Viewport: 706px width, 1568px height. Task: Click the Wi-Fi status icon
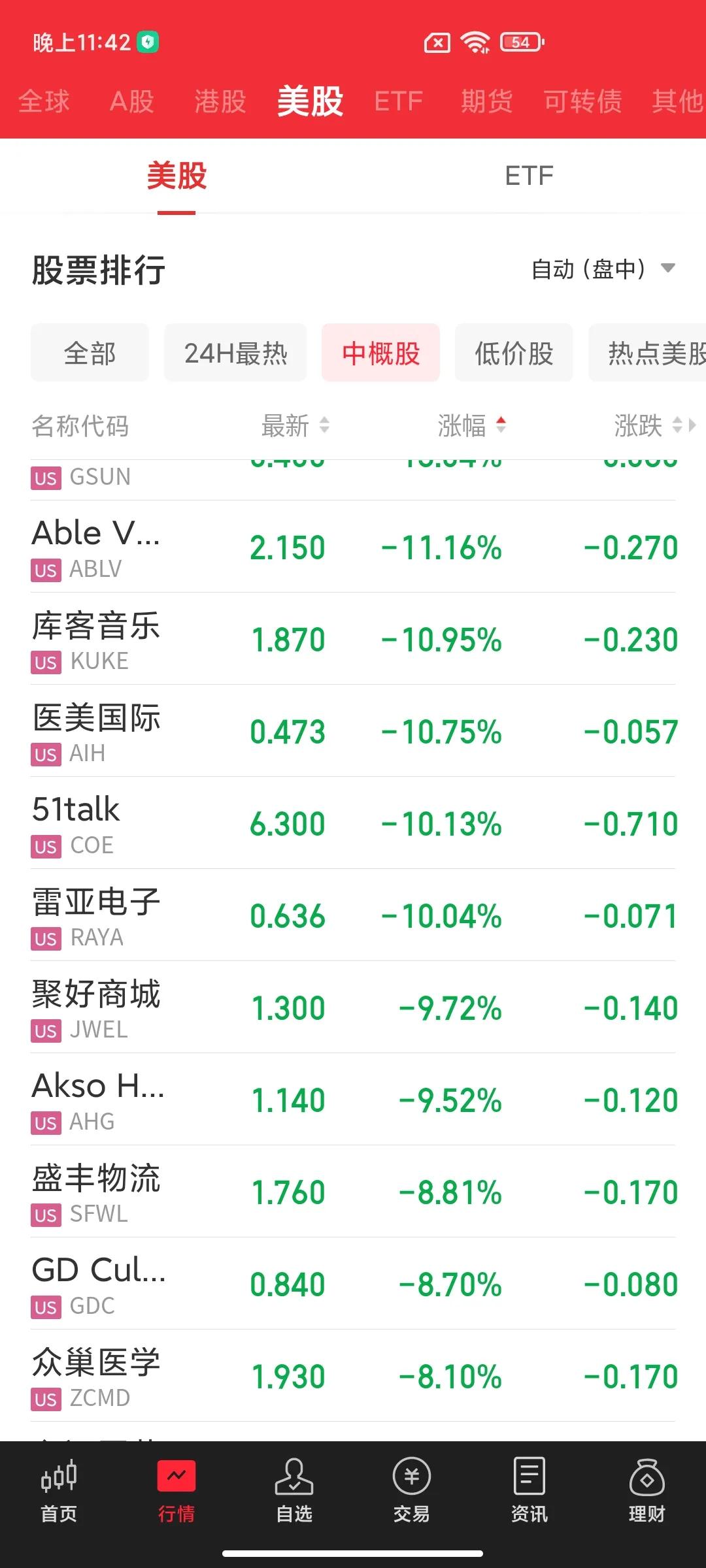point(475,42)
